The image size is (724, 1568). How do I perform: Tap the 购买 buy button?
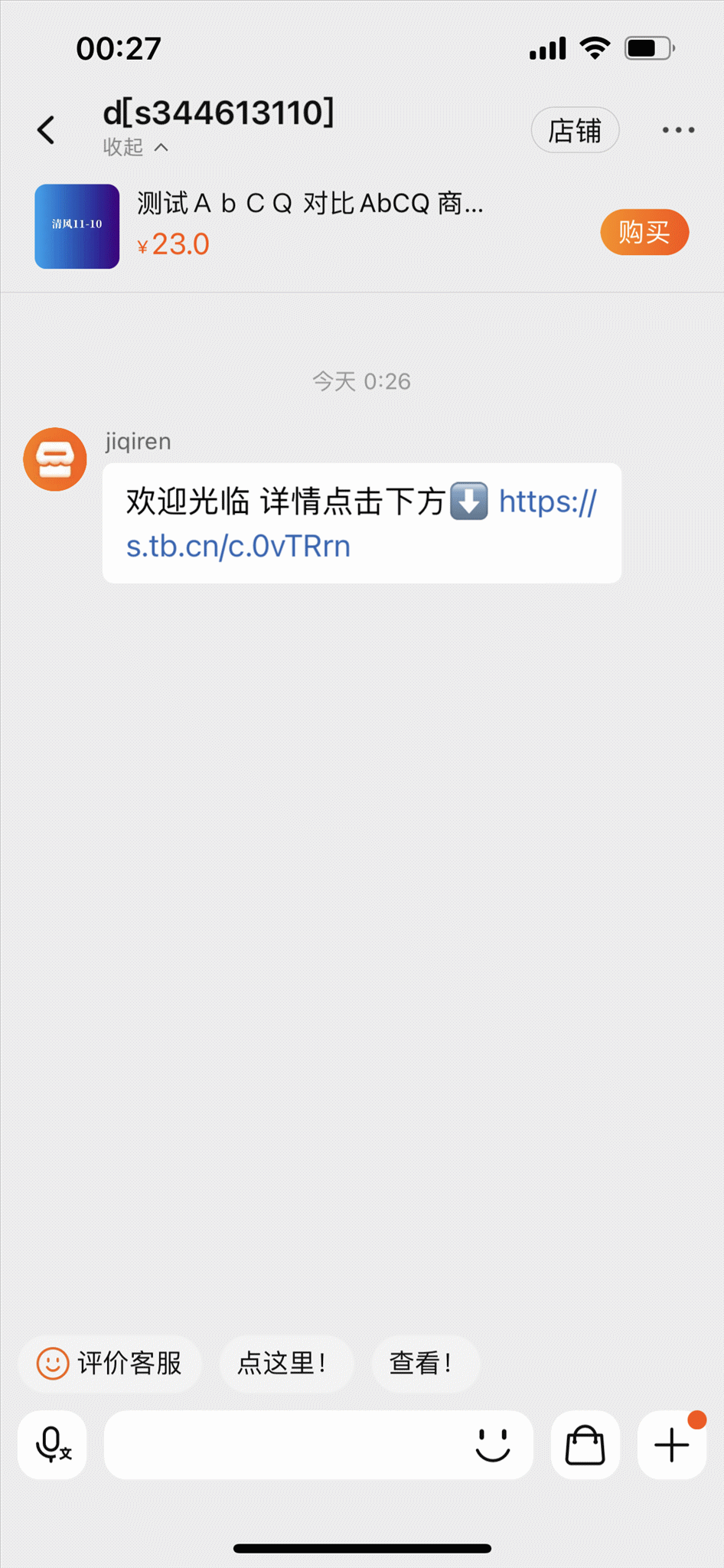(x=644, y=232)
